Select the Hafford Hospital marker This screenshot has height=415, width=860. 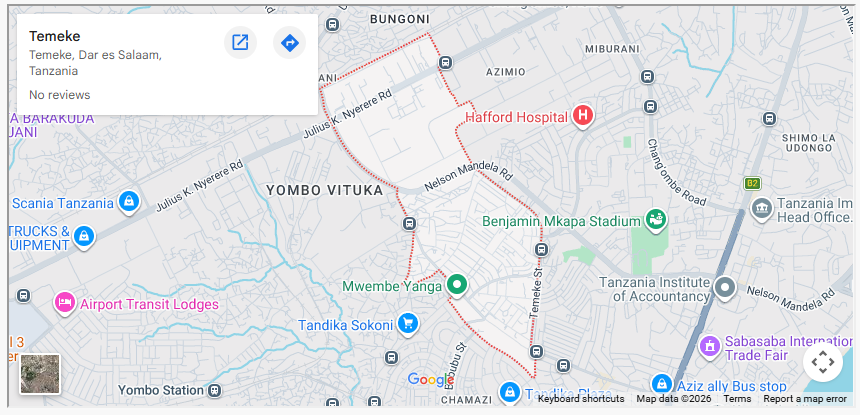[x=582, y=116]
